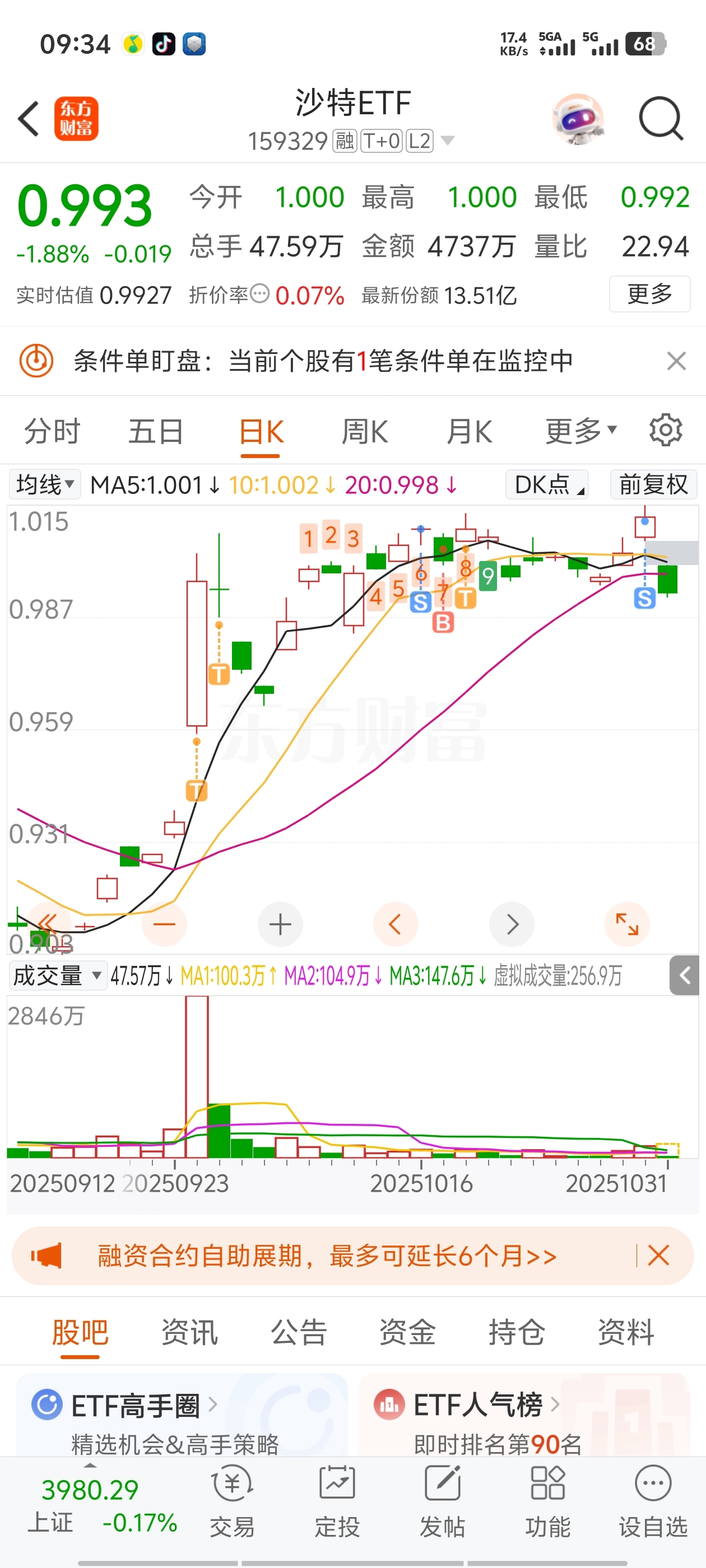The height and width of the screenshot is (1568, 706).
Task: Select the 周K chart tab
Action: 364,432
